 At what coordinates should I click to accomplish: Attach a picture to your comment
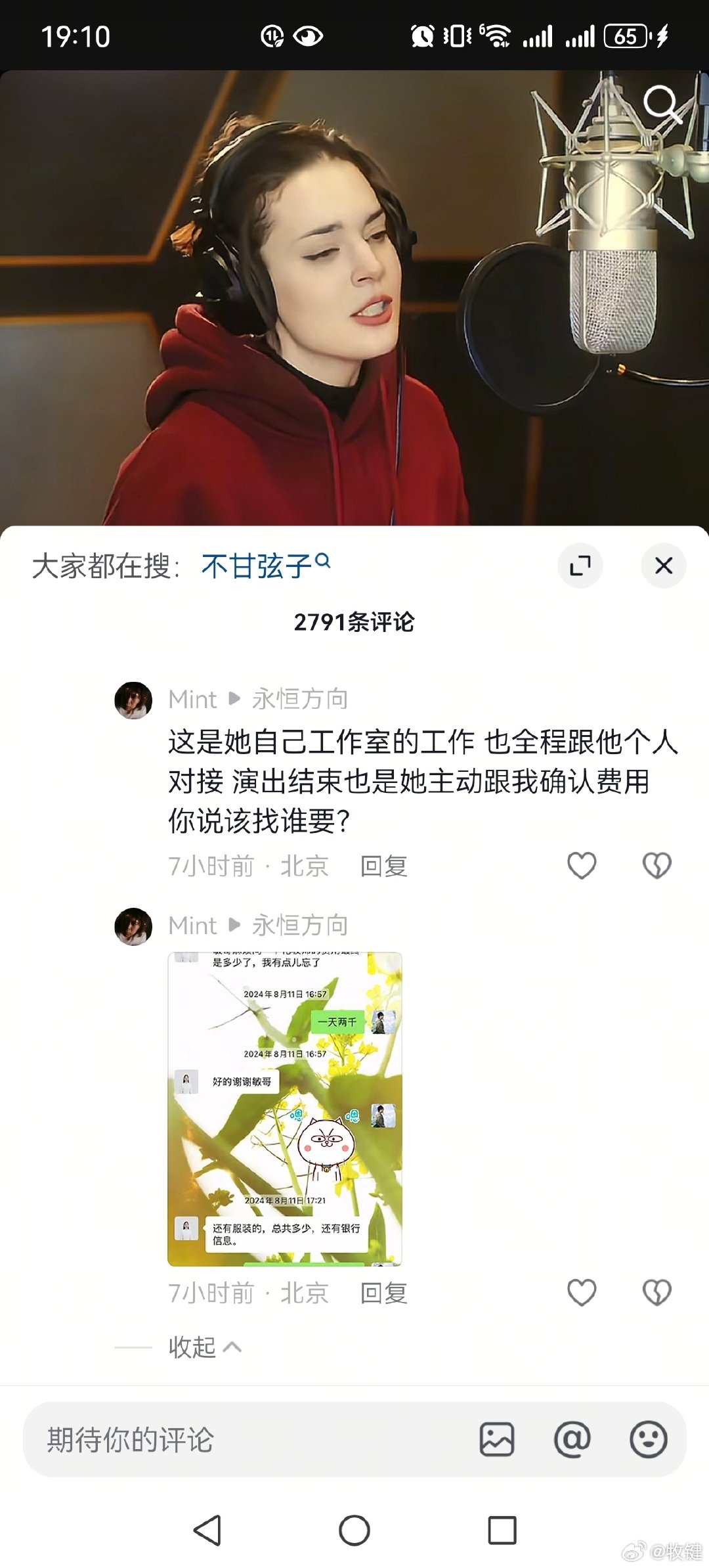[x=497, y=1439]
